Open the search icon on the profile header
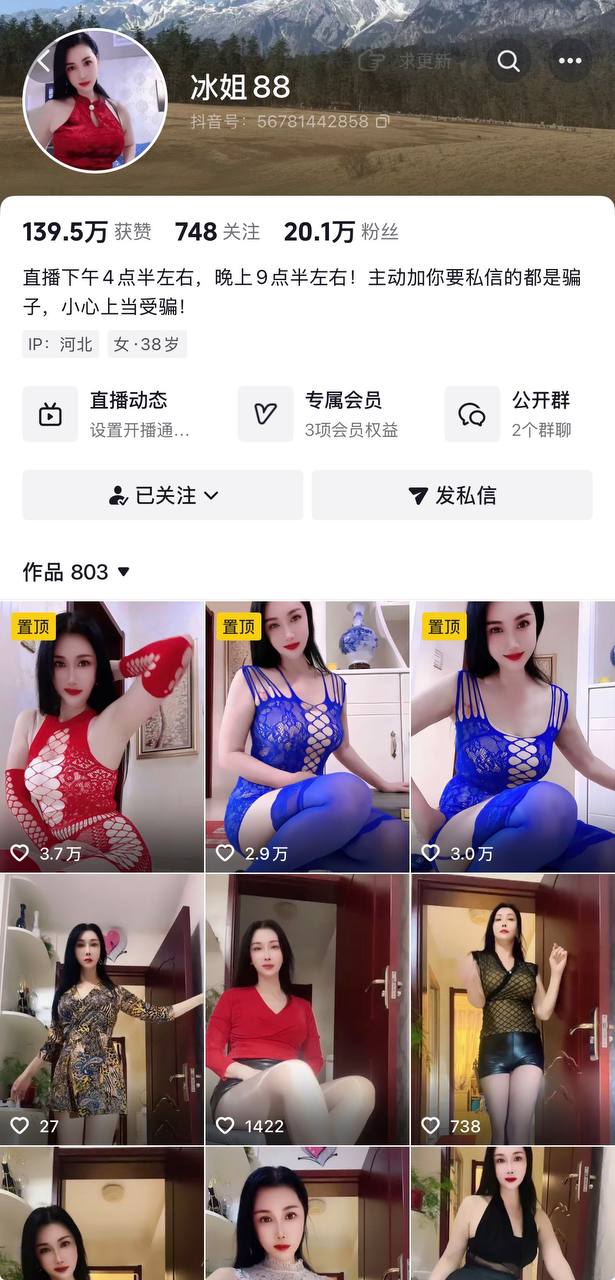This screenshot has width=615, height=1280. click(x=509, y=62)
